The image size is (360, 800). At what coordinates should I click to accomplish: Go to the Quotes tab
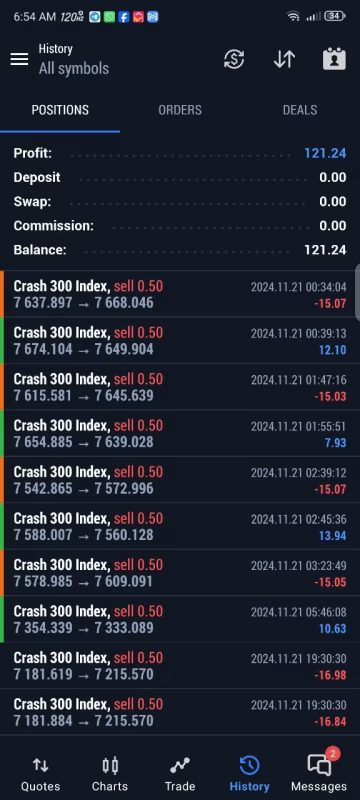click(x=40, y=774)
